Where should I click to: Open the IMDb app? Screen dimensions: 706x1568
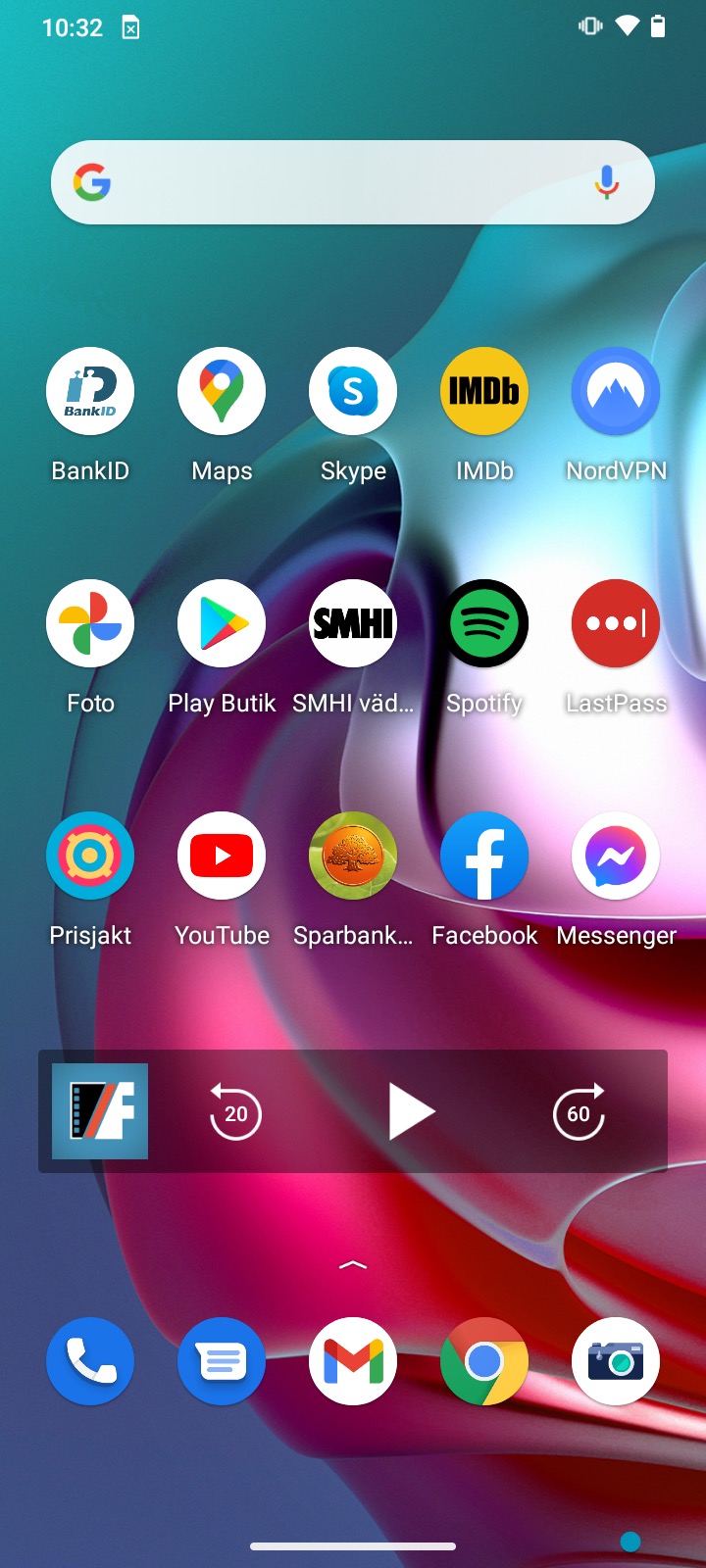point(484,392)
